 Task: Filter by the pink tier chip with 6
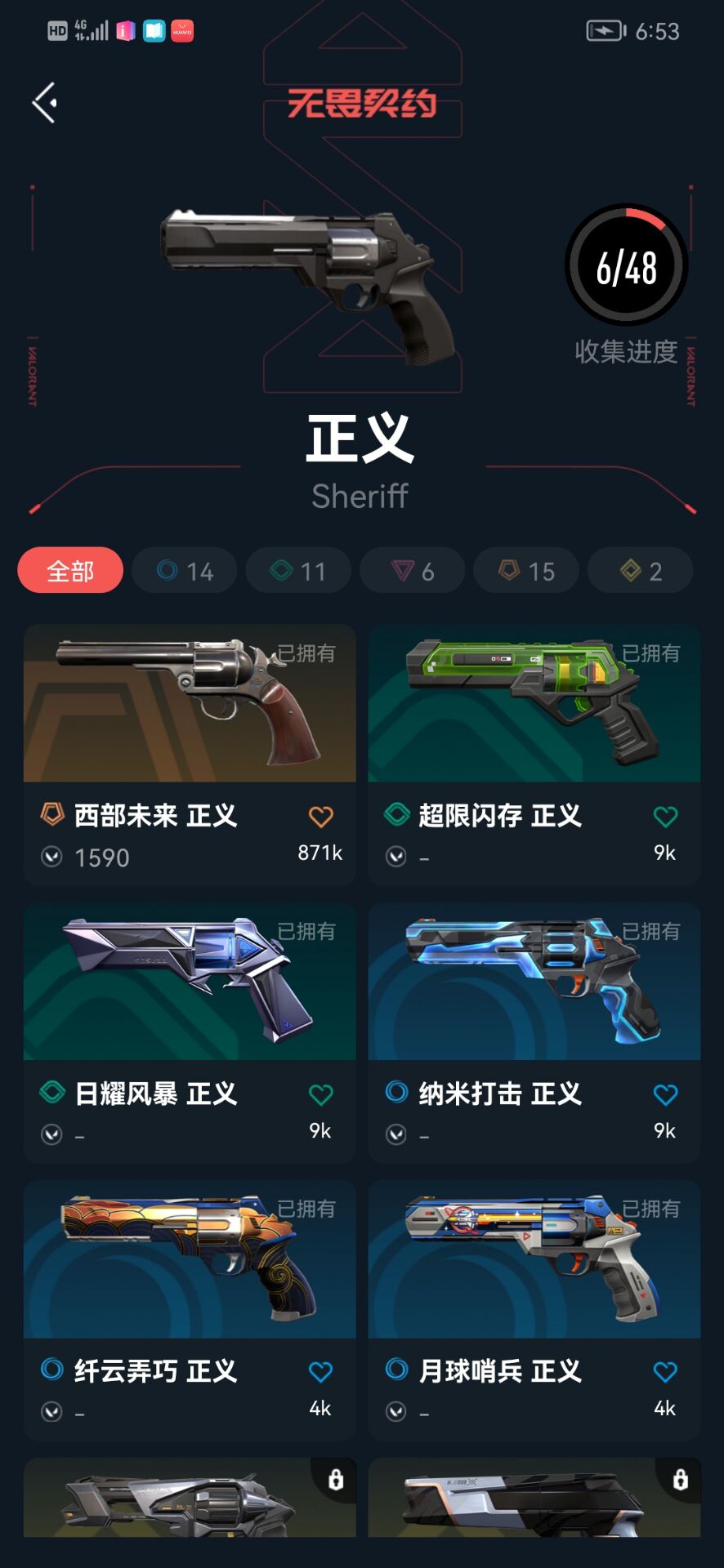[412, 570]
